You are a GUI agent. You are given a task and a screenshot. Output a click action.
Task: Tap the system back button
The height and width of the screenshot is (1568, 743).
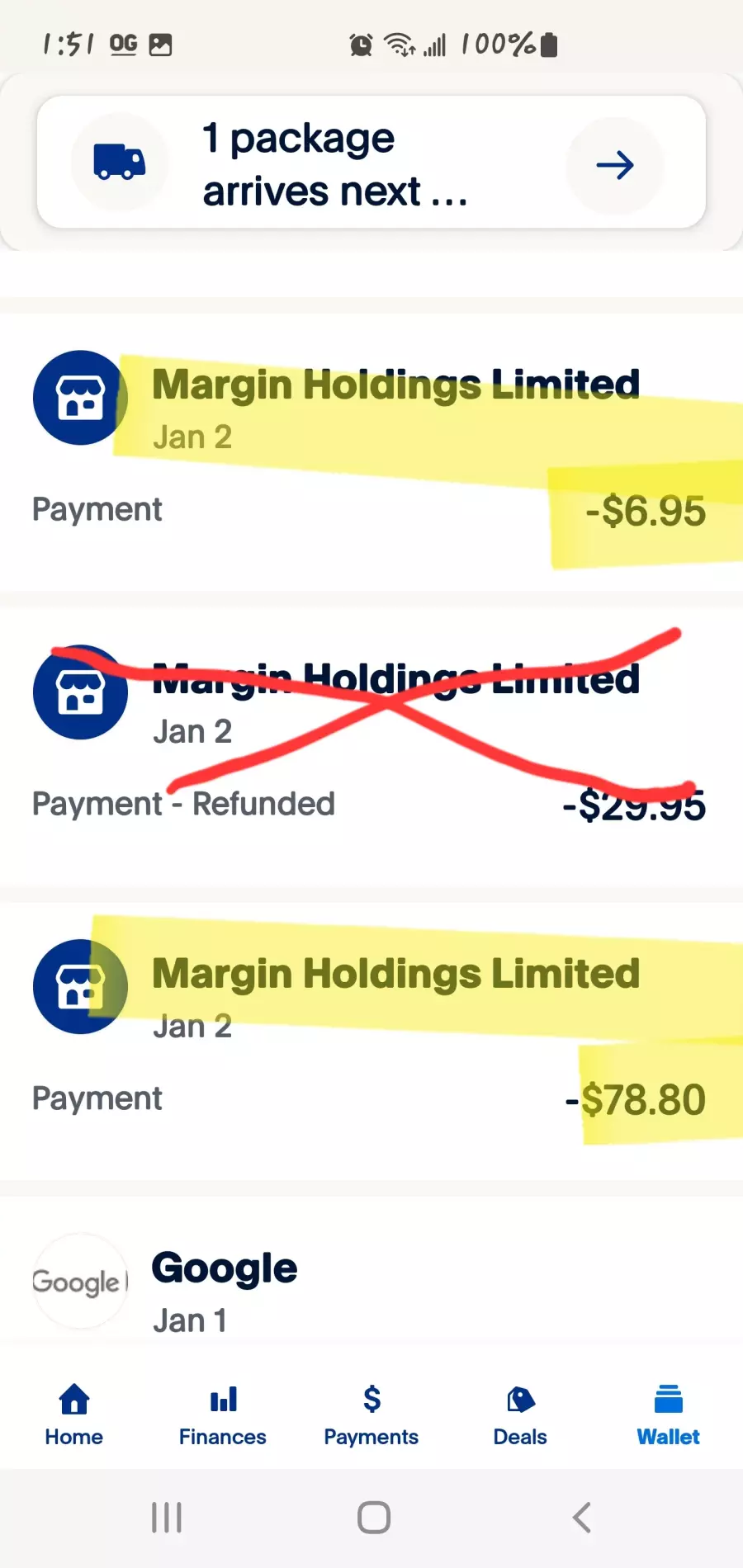[x=582, y=1517]
